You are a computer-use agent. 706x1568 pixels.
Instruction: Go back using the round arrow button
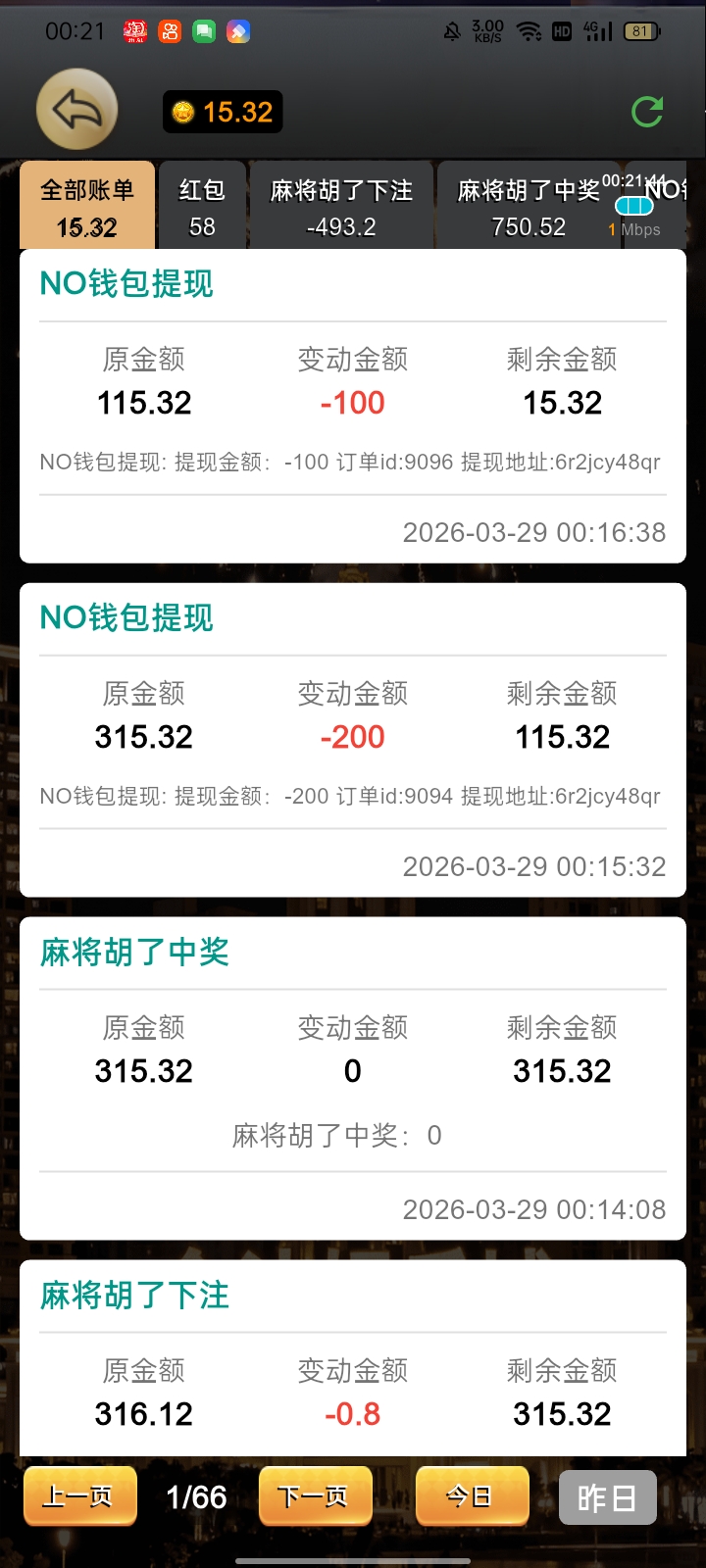tap(76, 110)
